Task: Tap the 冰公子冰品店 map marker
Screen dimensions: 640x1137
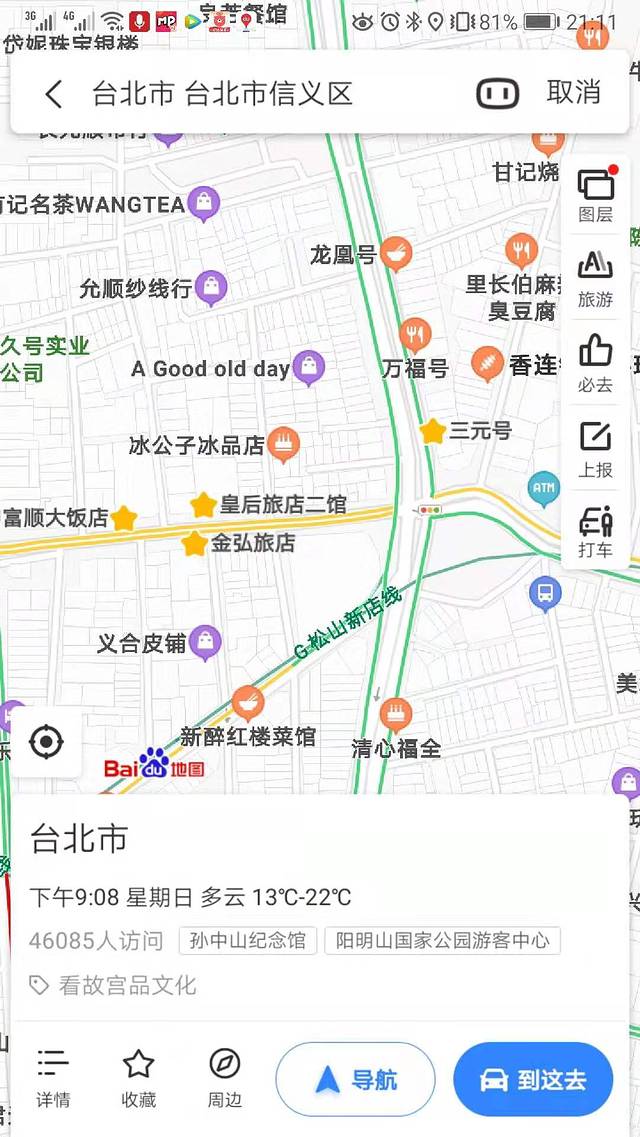Action: (284, 445)
